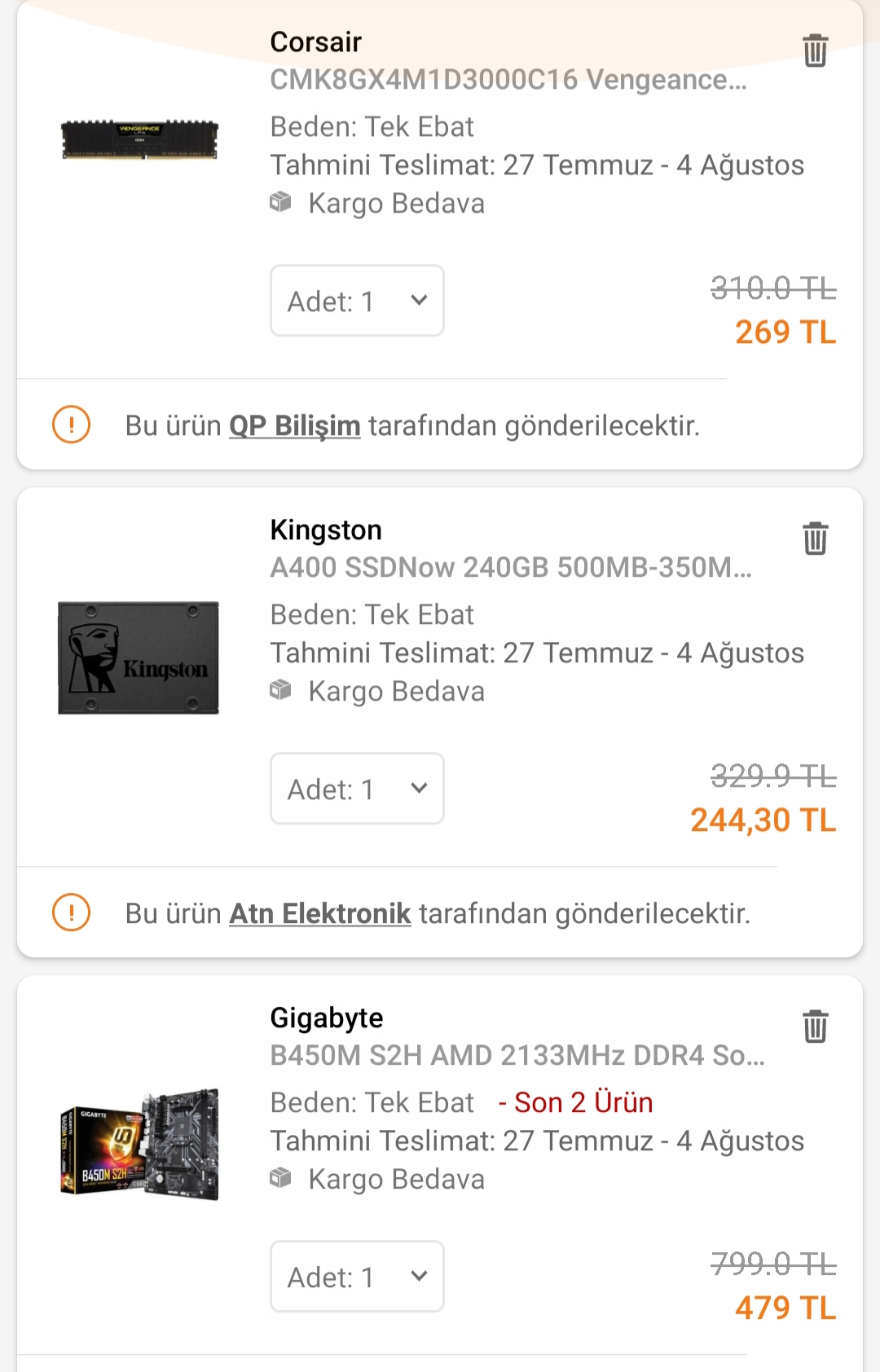The image size is (880, 1372).
Task: Delete the Corsair item from cart
Action: pyautogui.click(x=815, y=51)
